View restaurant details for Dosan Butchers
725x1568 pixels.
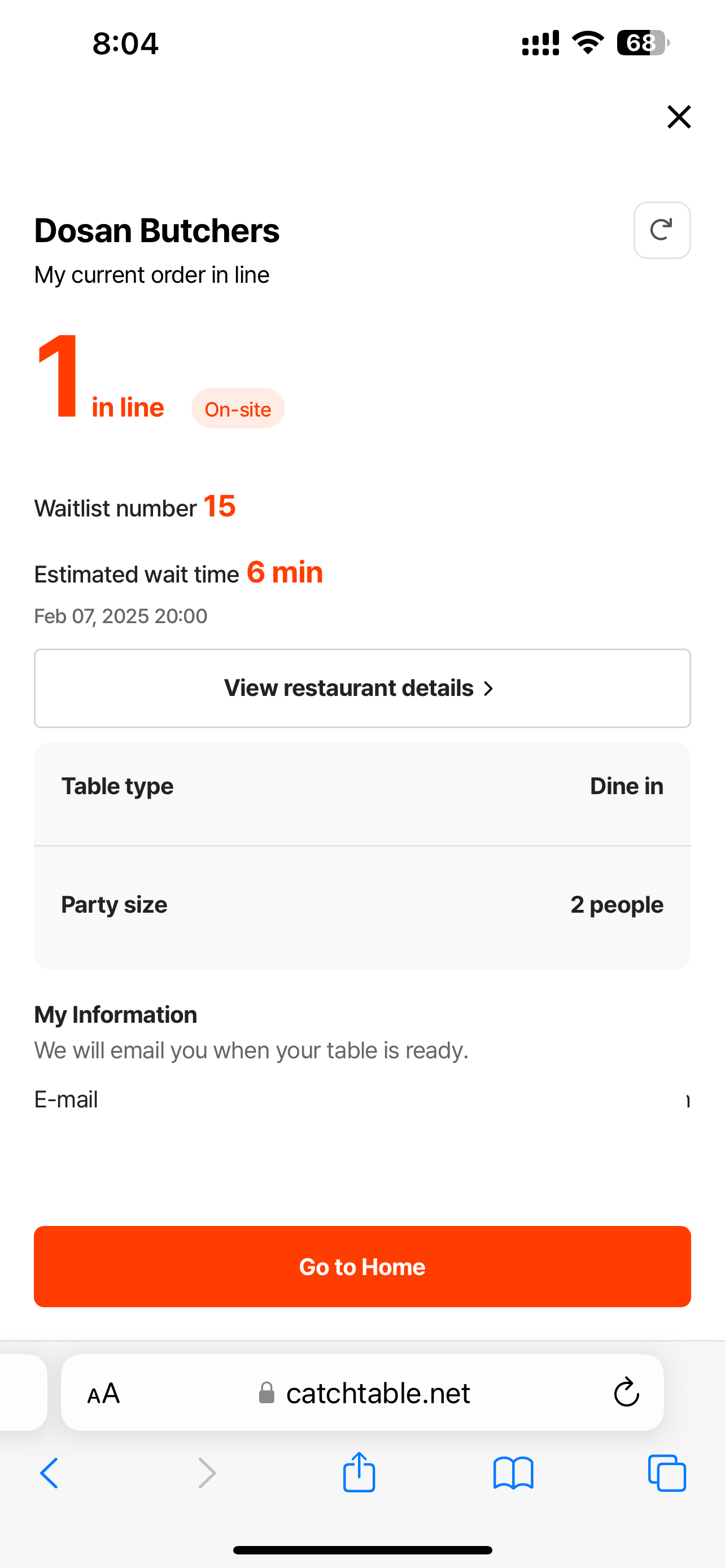pyautogui.click(x=362, y=688)
